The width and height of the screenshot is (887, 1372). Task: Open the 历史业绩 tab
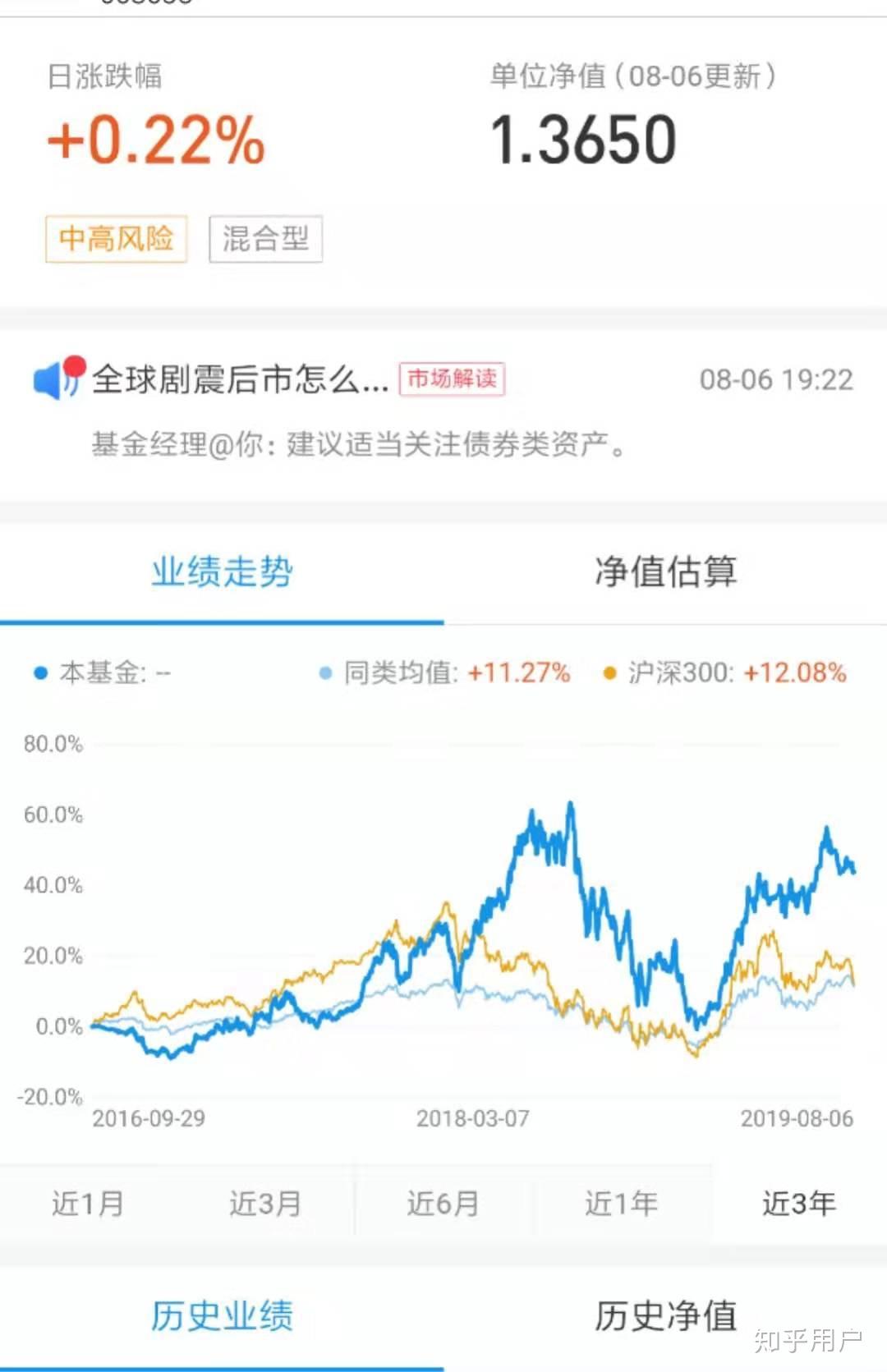(222, 1316)
